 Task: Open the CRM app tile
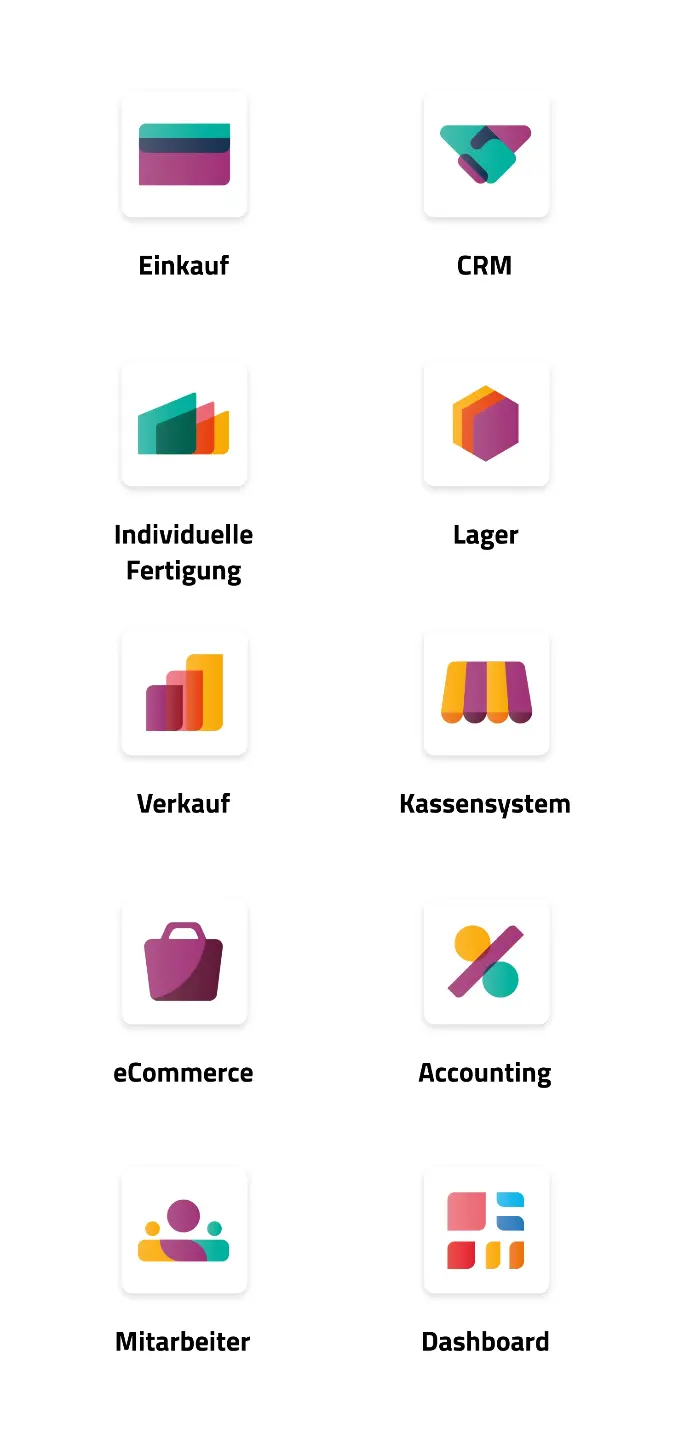[486, 154]
